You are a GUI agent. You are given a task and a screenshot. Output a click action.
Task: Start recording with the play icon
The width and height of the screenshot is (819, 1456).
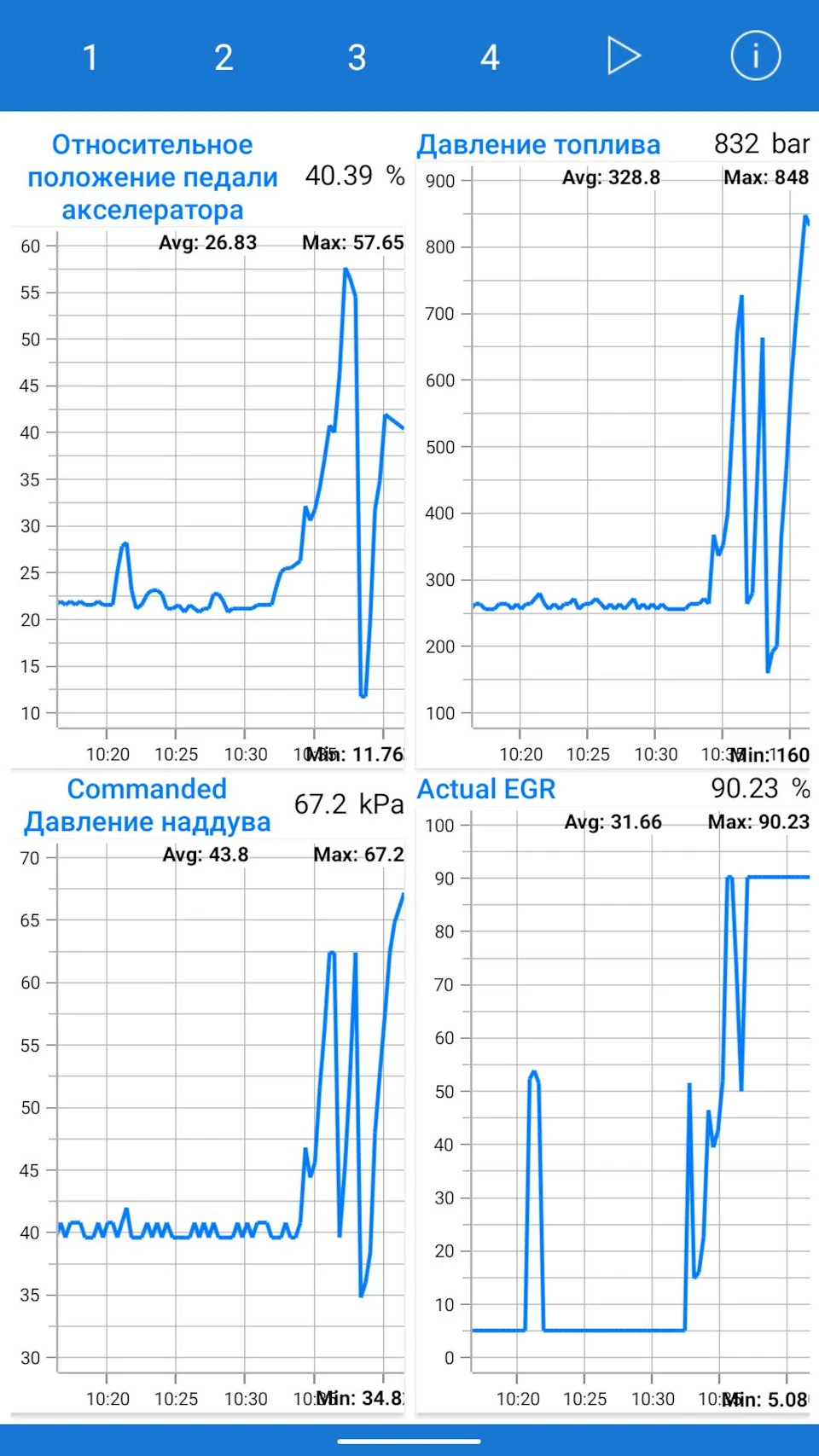pyautogui.click(x=624, y=56)
